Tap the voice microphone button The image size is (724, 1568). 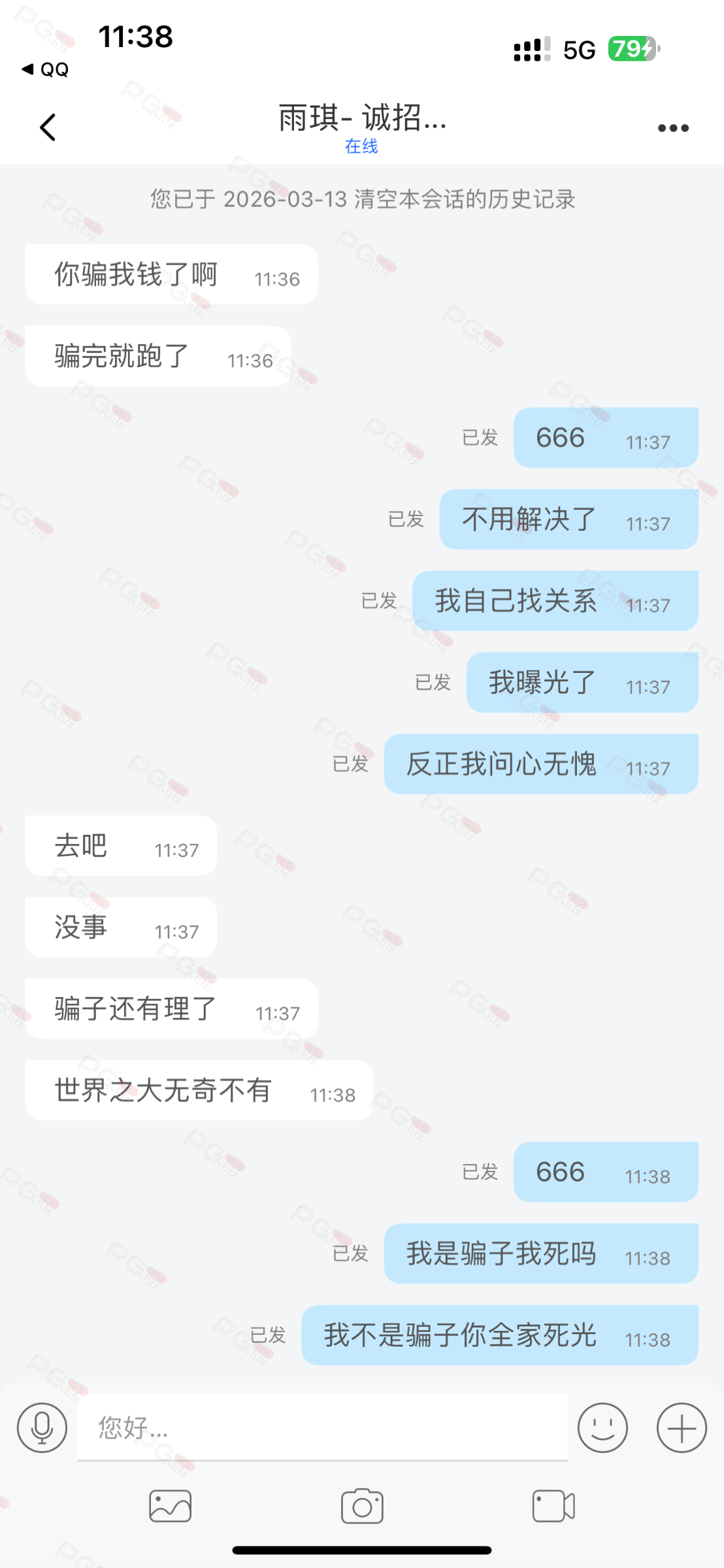42,1428
